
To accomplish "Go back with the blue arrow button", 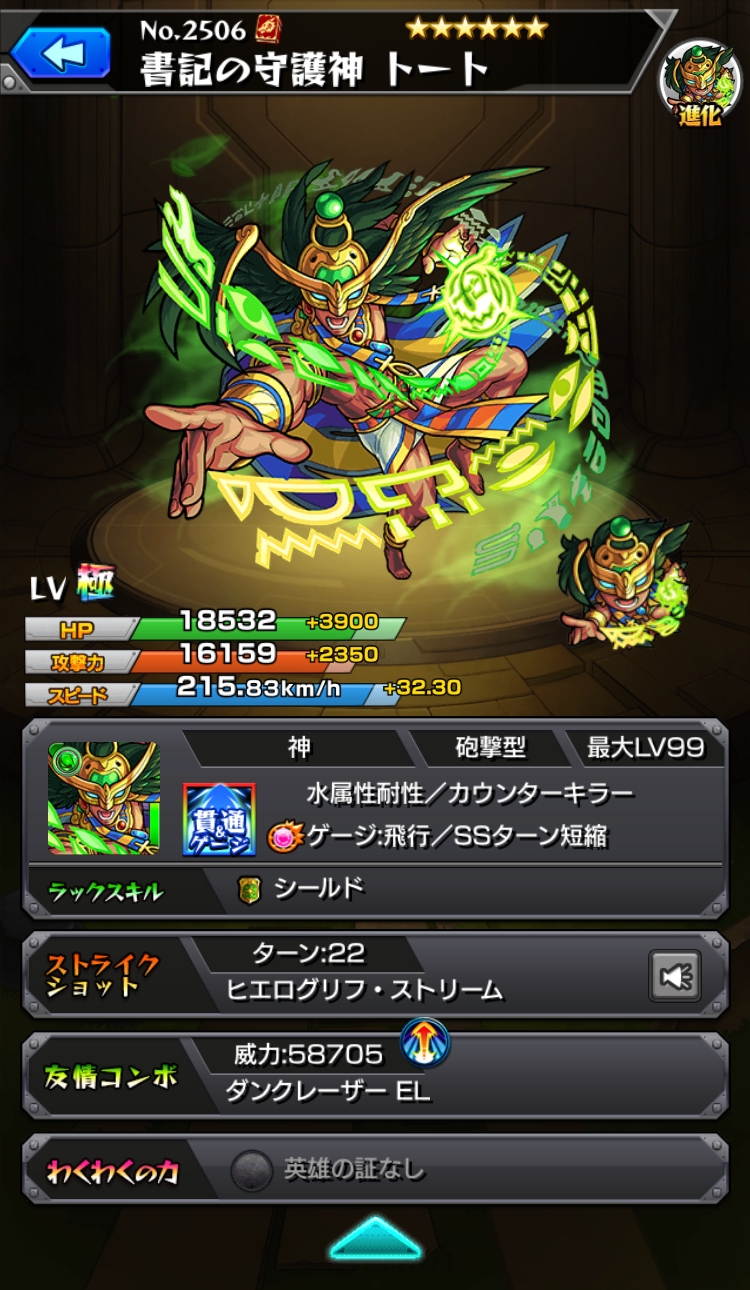I will click(62, 52).
